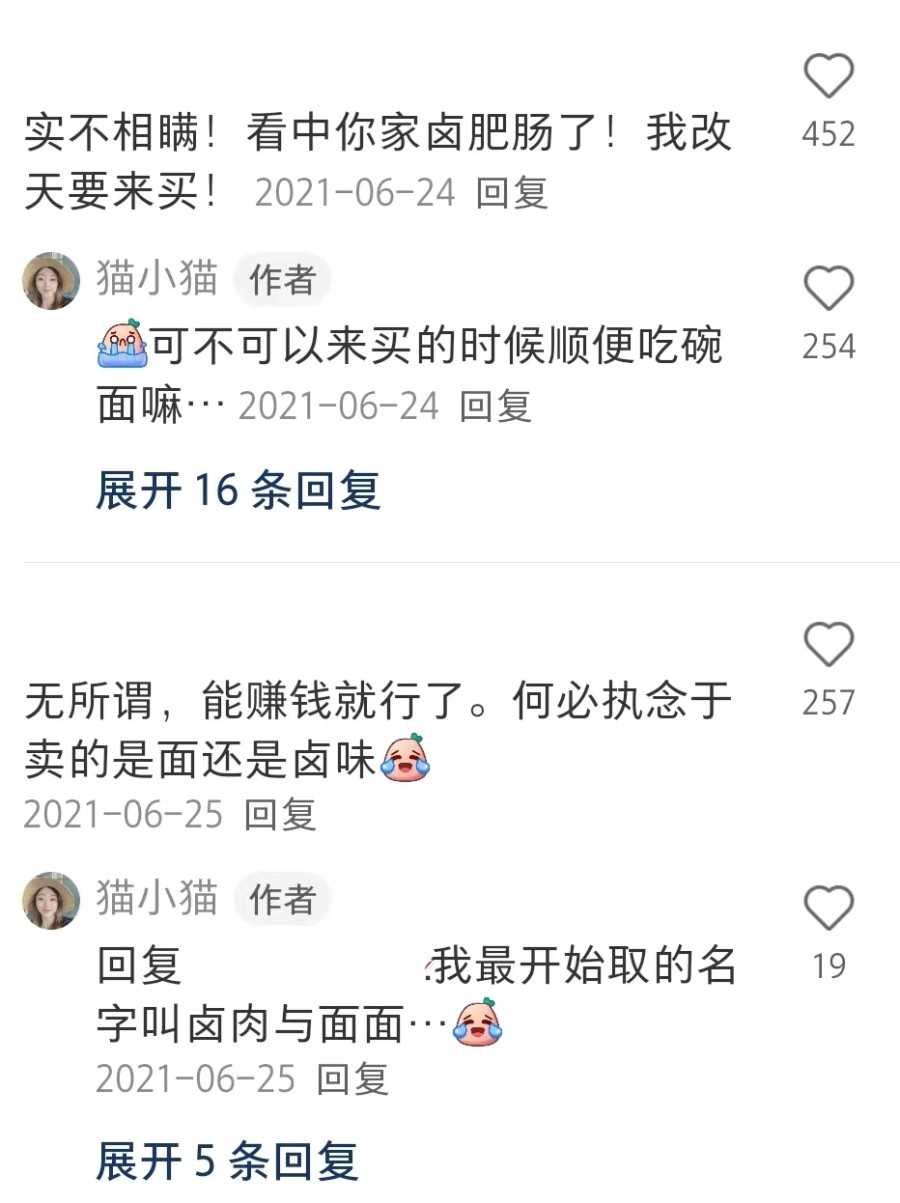Reply to the 无所谓 comment
Viewport: 900px width, 1203px height.
coord(280,815)
